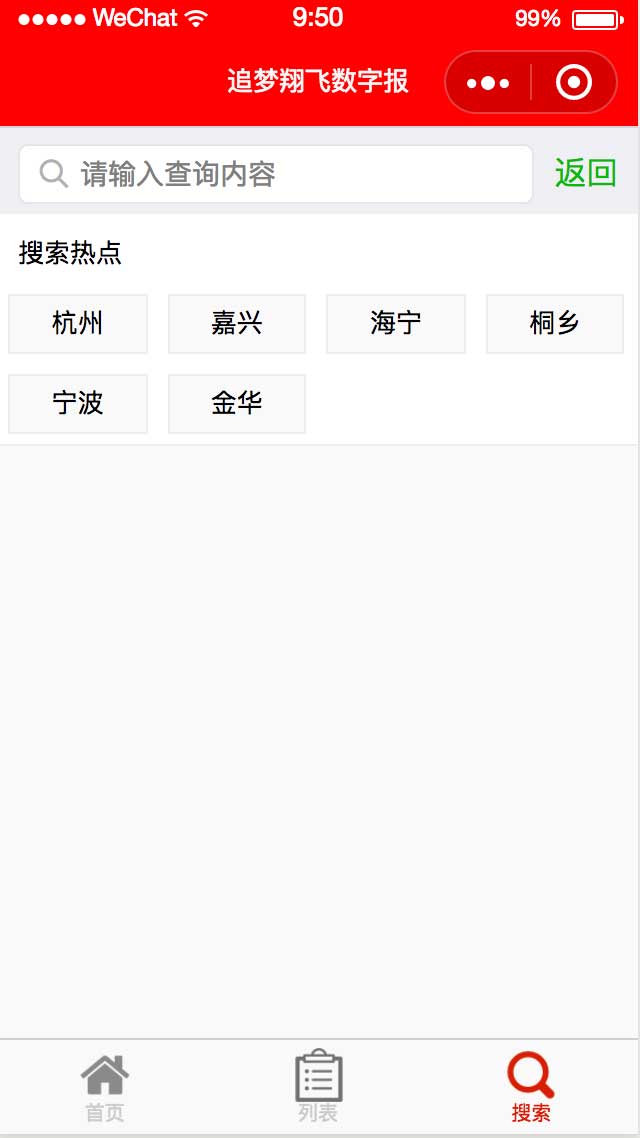Open the 搜索 tab
The image size is (640, 1138).
point(531,1087)
